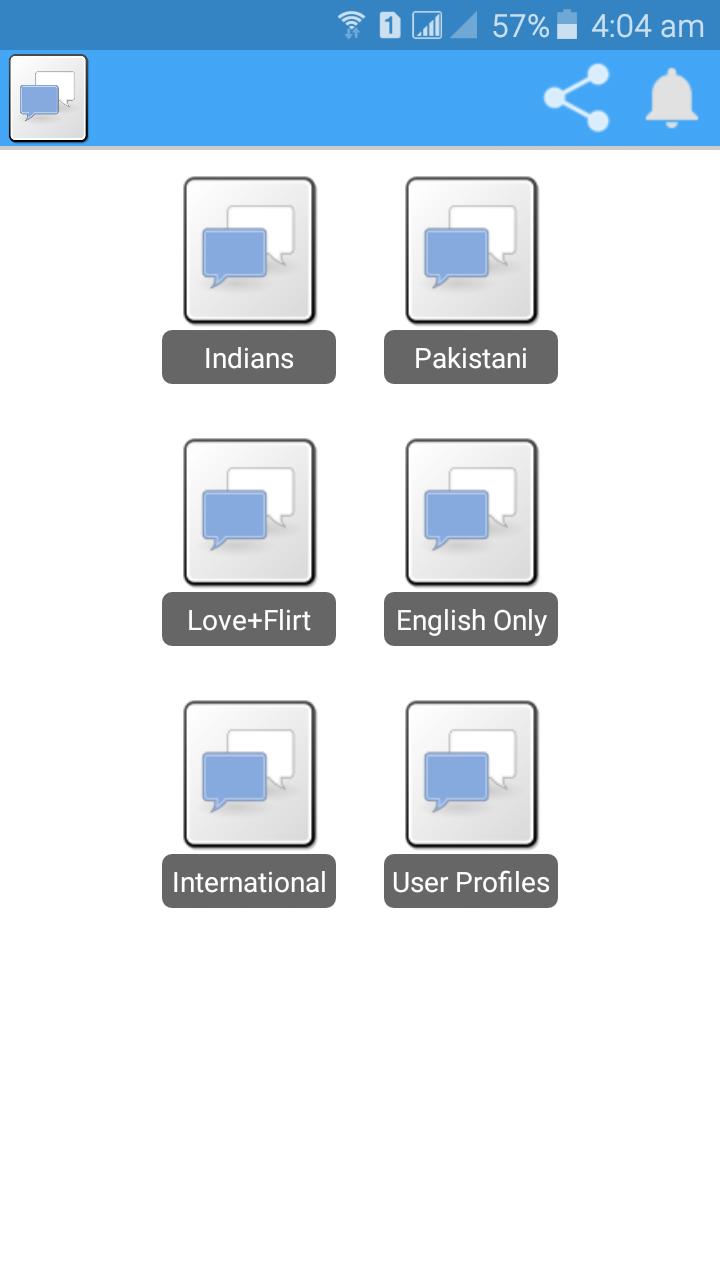The width and height of the screenshot is (720, 1280).
Task: Open the Indians chat room
Action: pos(249,252)
